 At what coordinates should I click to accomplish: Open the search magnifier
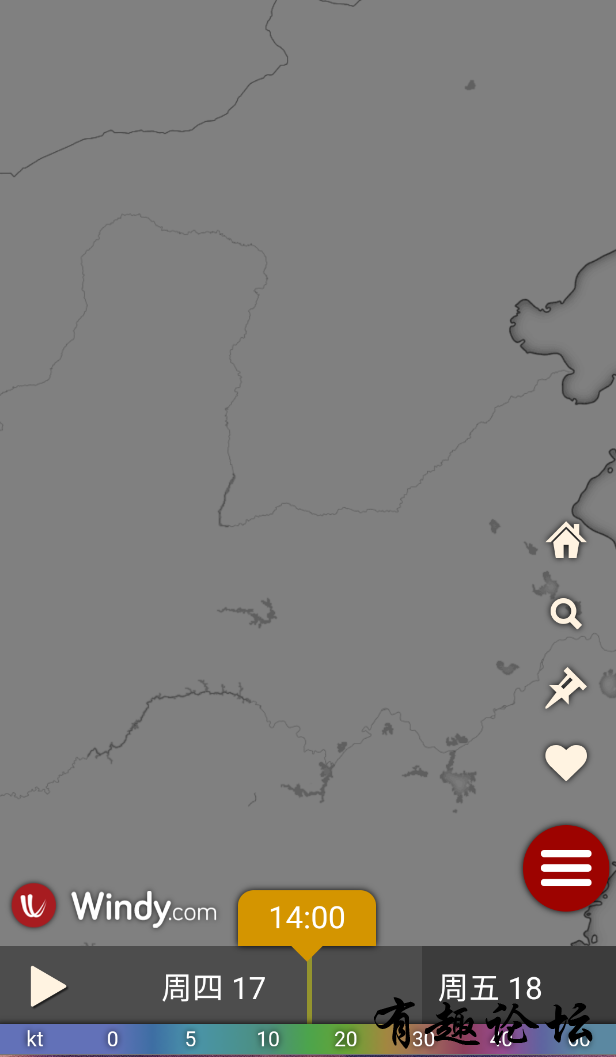[566, 613]
